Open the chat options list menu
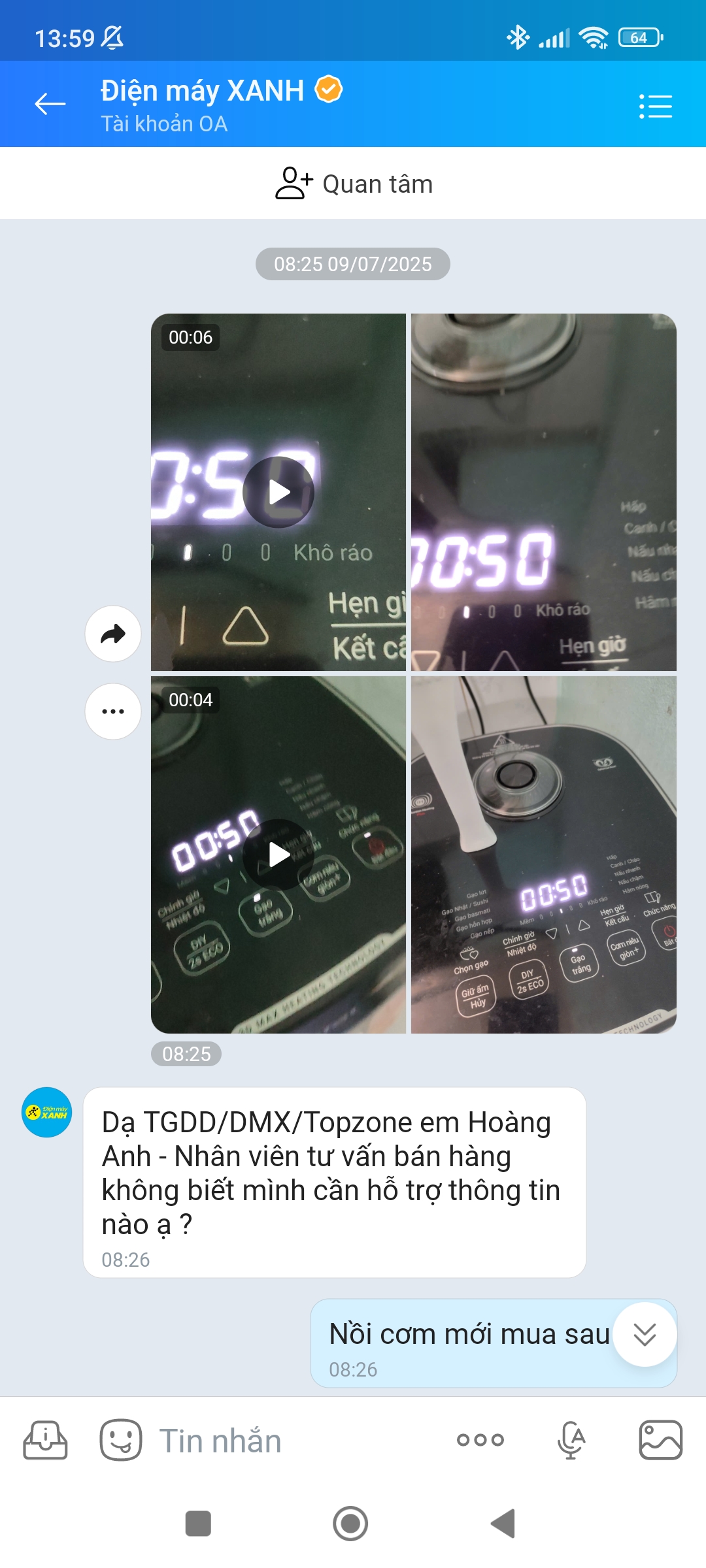 point(655,106)
